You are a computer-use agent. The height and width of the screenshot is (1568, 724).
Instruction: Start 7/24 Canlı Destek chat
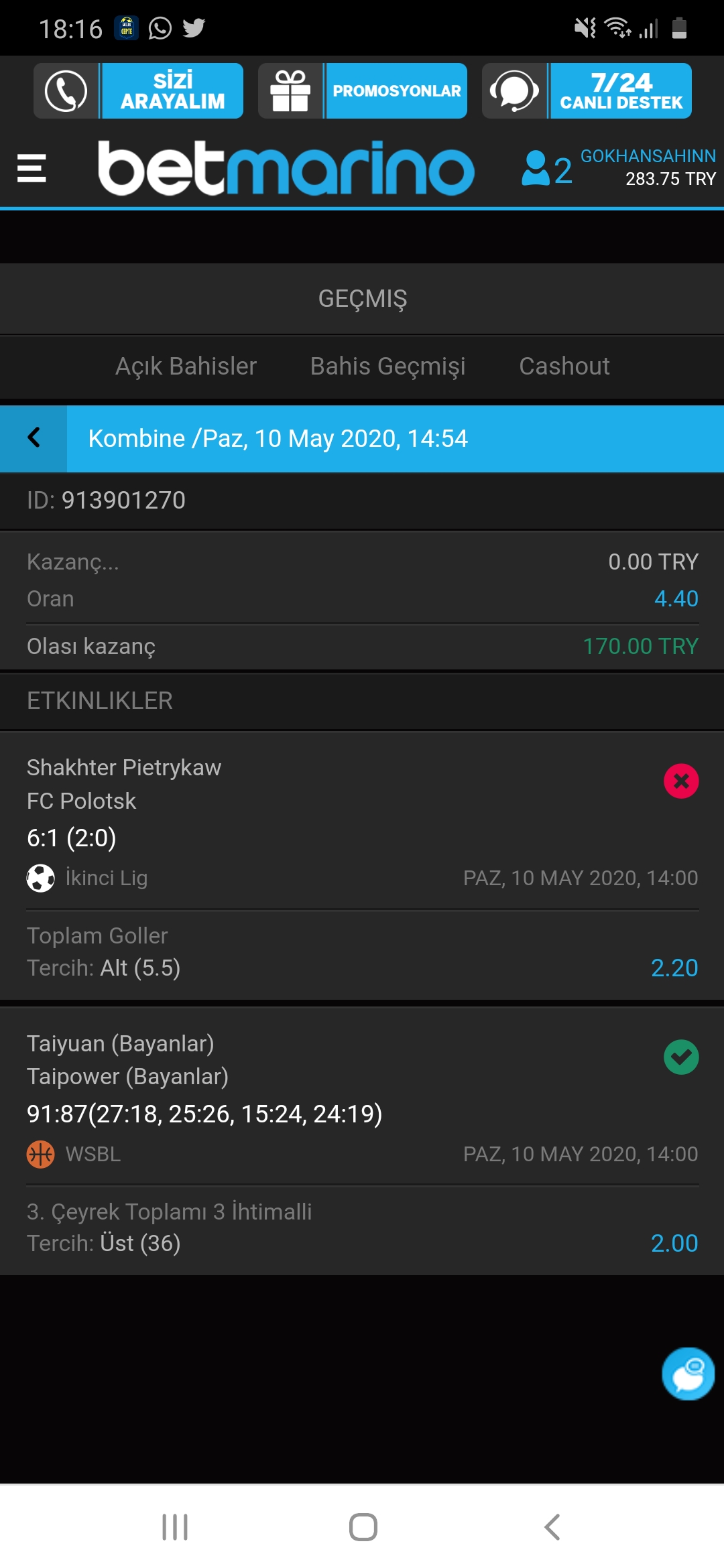pyautogui.click(x=587, y=90)
